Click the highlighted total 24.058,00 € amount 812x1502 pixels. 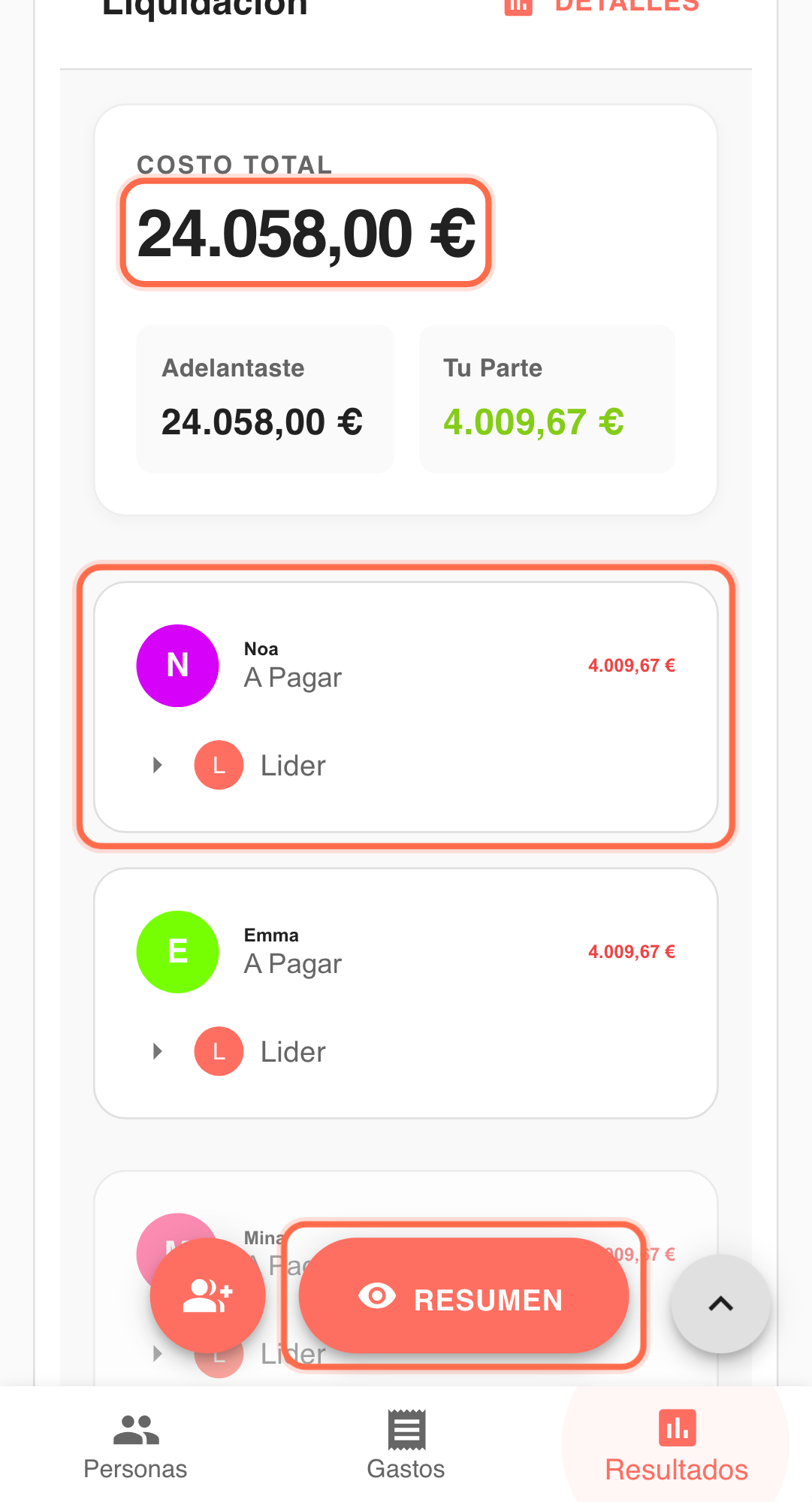click(x=305, y=232)
